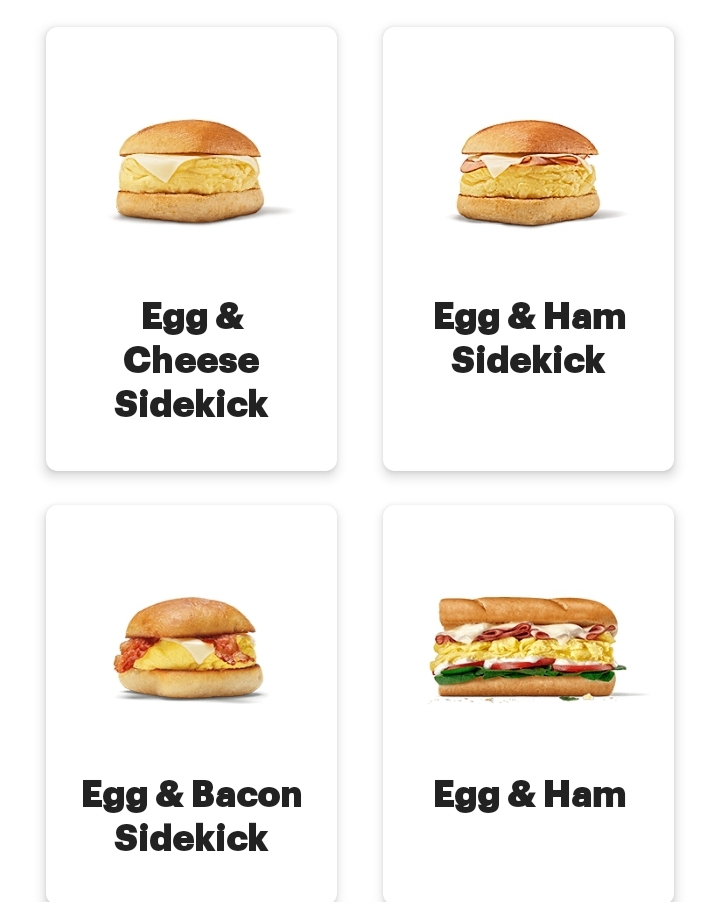
Task: Choose the Egg & Ham sub sandwich card
Action: pyautogui.click(x=528, y=704)
